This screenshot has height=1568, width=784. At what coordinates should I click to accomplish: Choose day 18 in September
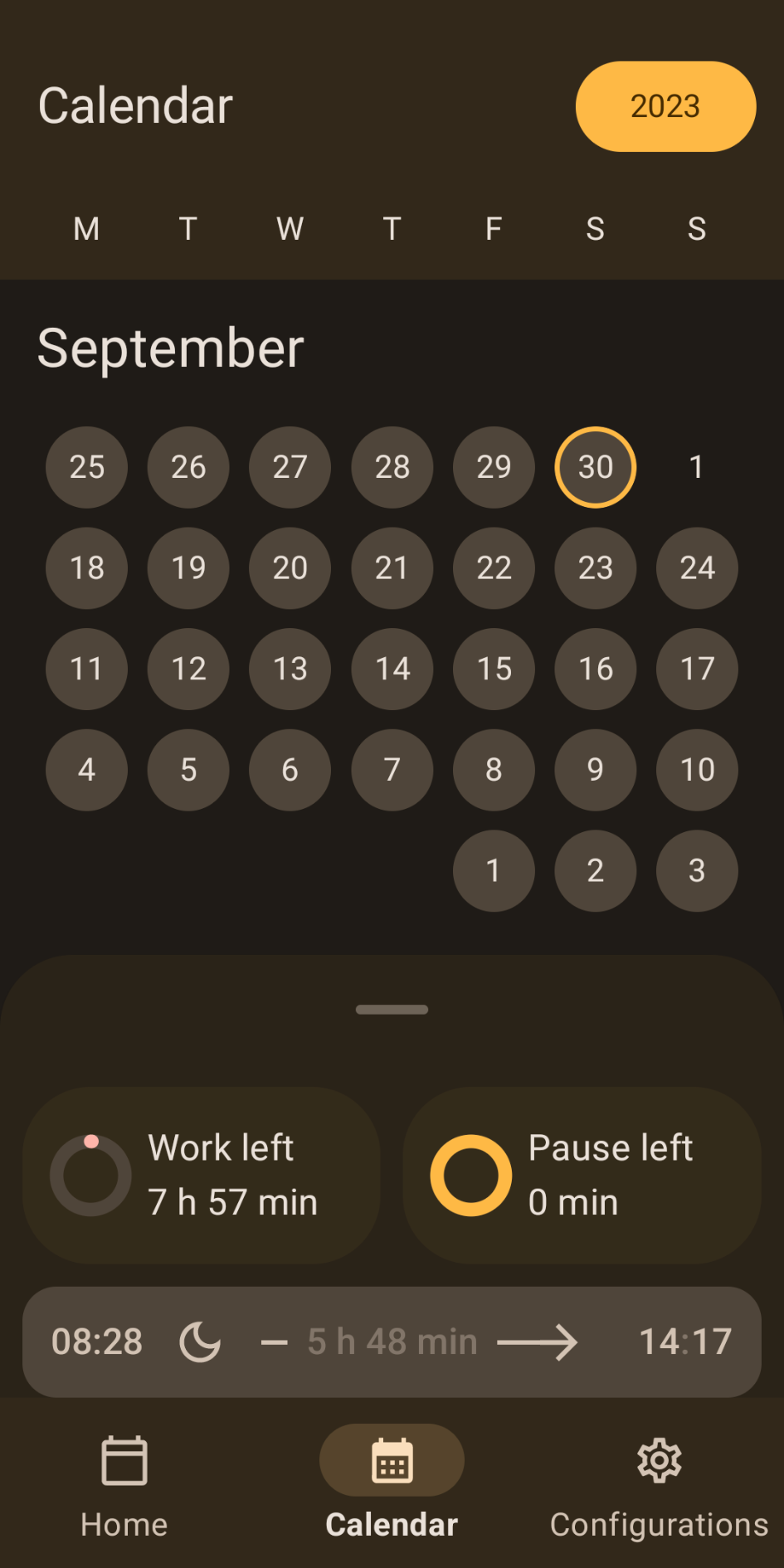86,568
